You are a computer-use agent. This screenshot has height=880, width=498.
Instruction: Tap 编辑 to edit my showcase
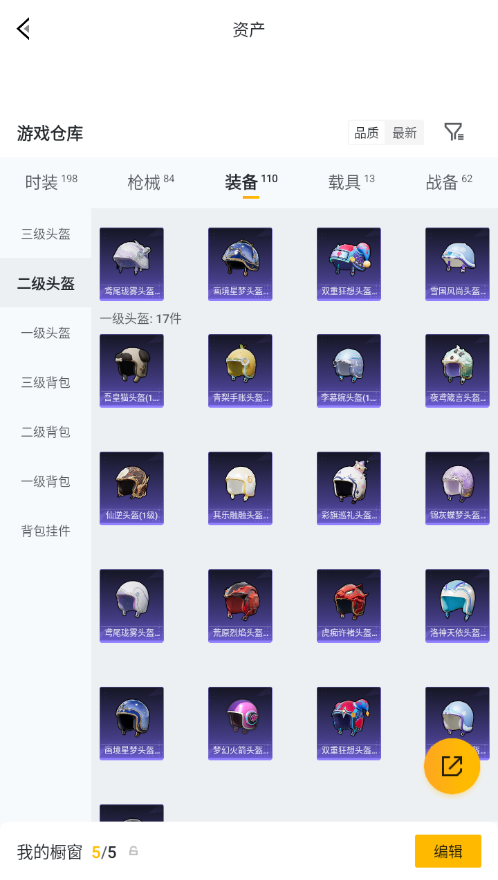(x=448, y=851)
